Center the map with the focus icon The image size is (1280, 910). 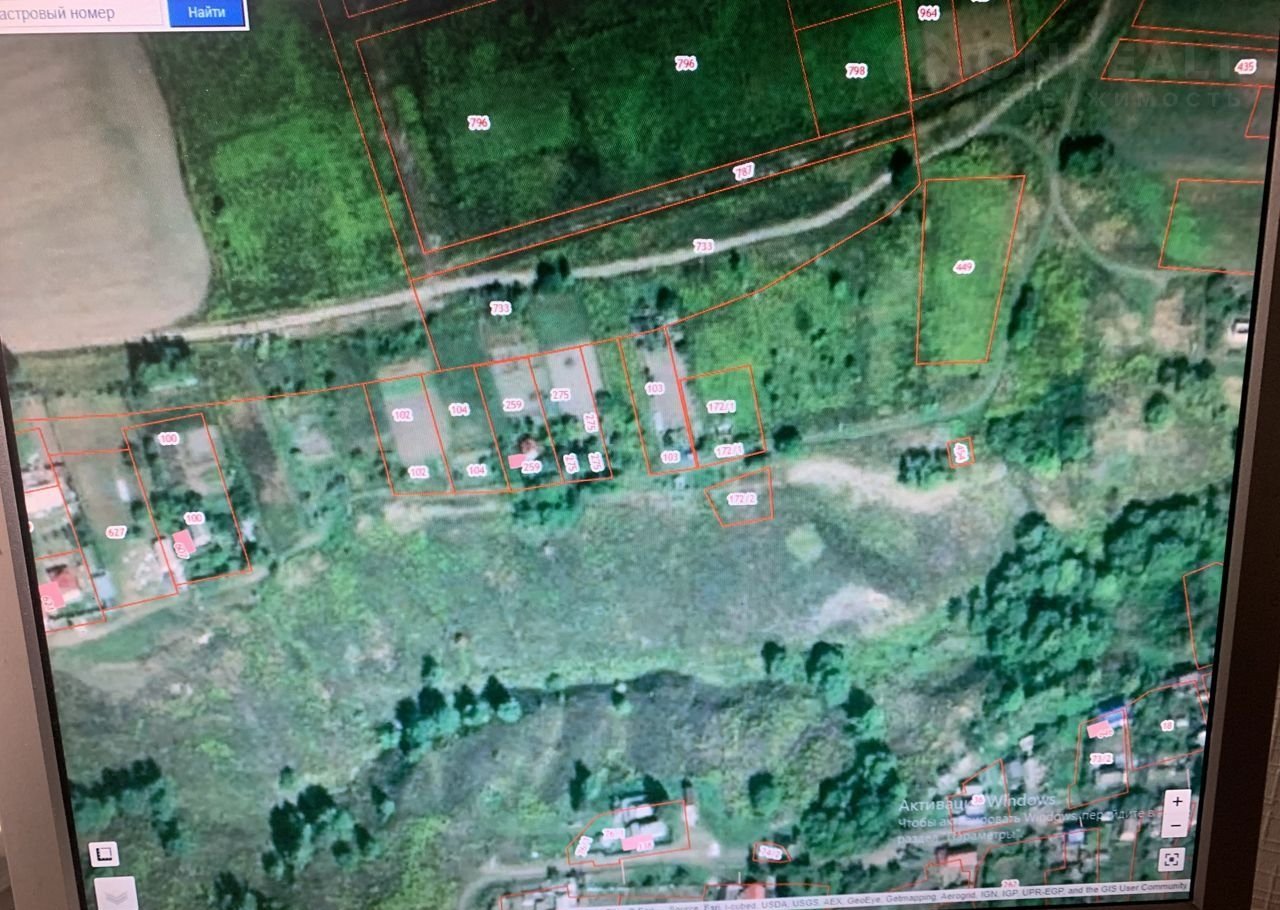[1172, 859]
